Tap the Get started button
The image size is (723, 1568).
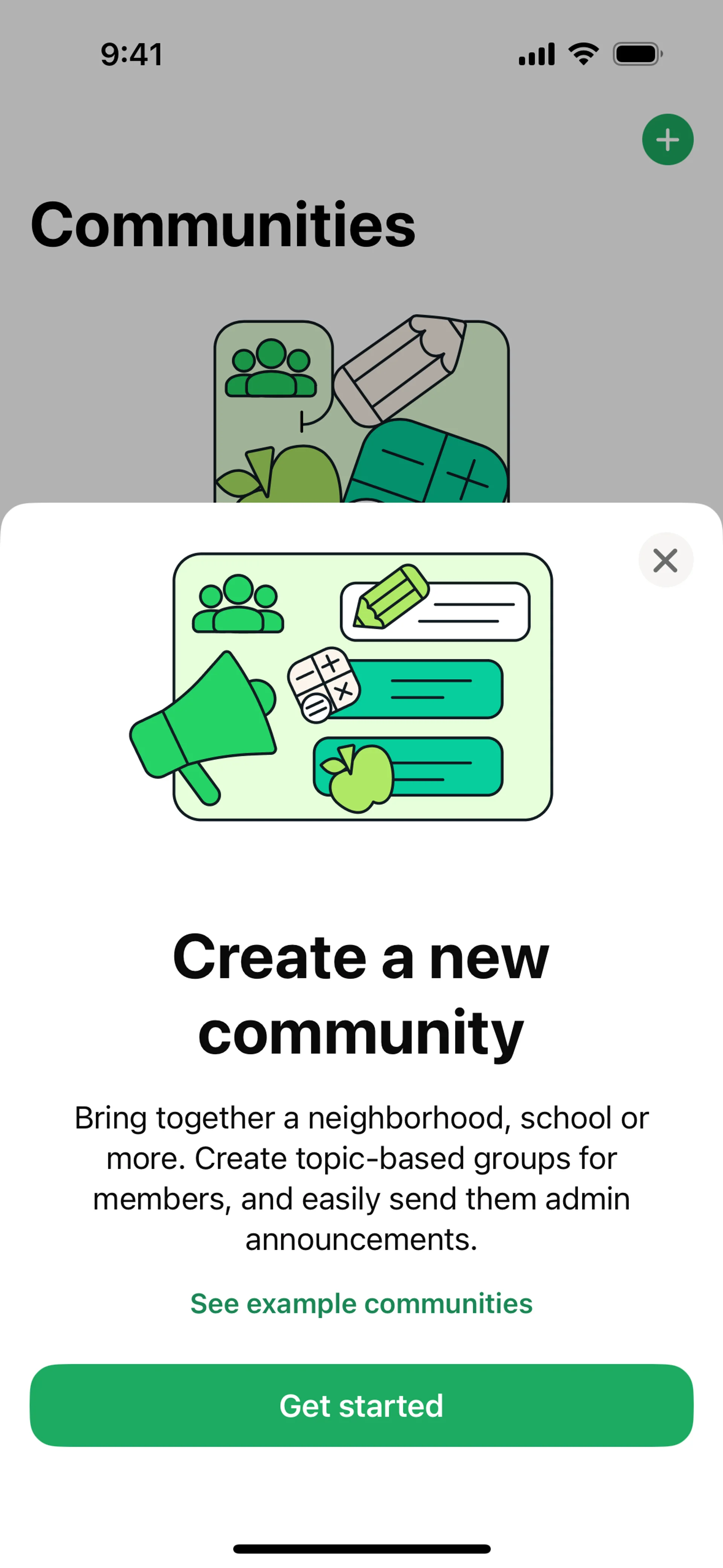tap(361, 1405)
